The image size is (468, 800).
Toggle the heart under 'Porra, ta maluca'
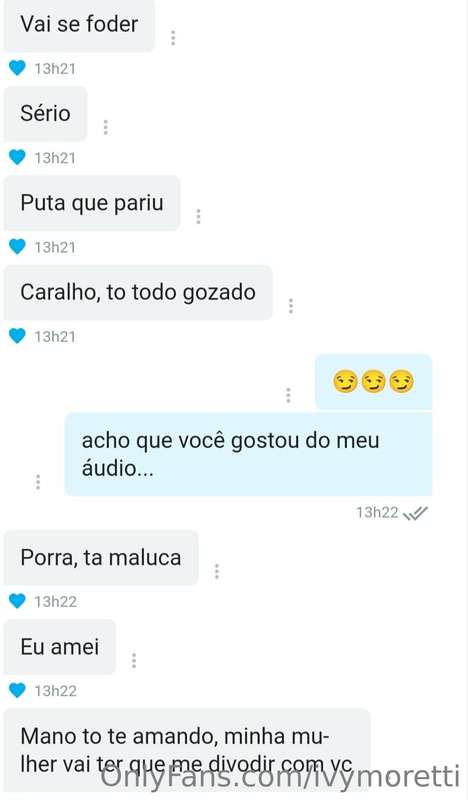(17, 601)
